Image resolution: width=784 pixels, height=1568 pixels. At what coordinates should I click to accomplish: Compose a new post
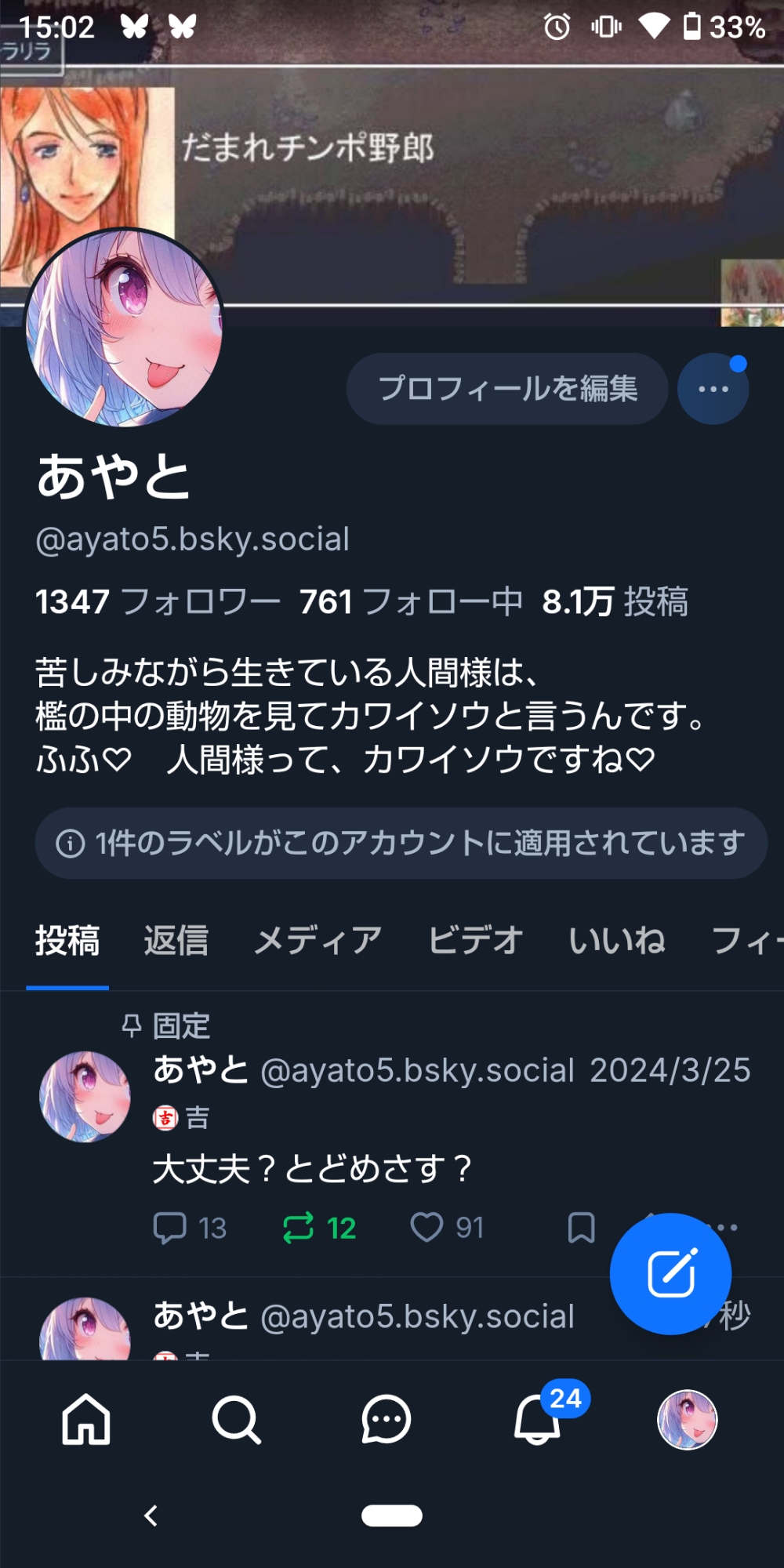tap(670, 1273)
